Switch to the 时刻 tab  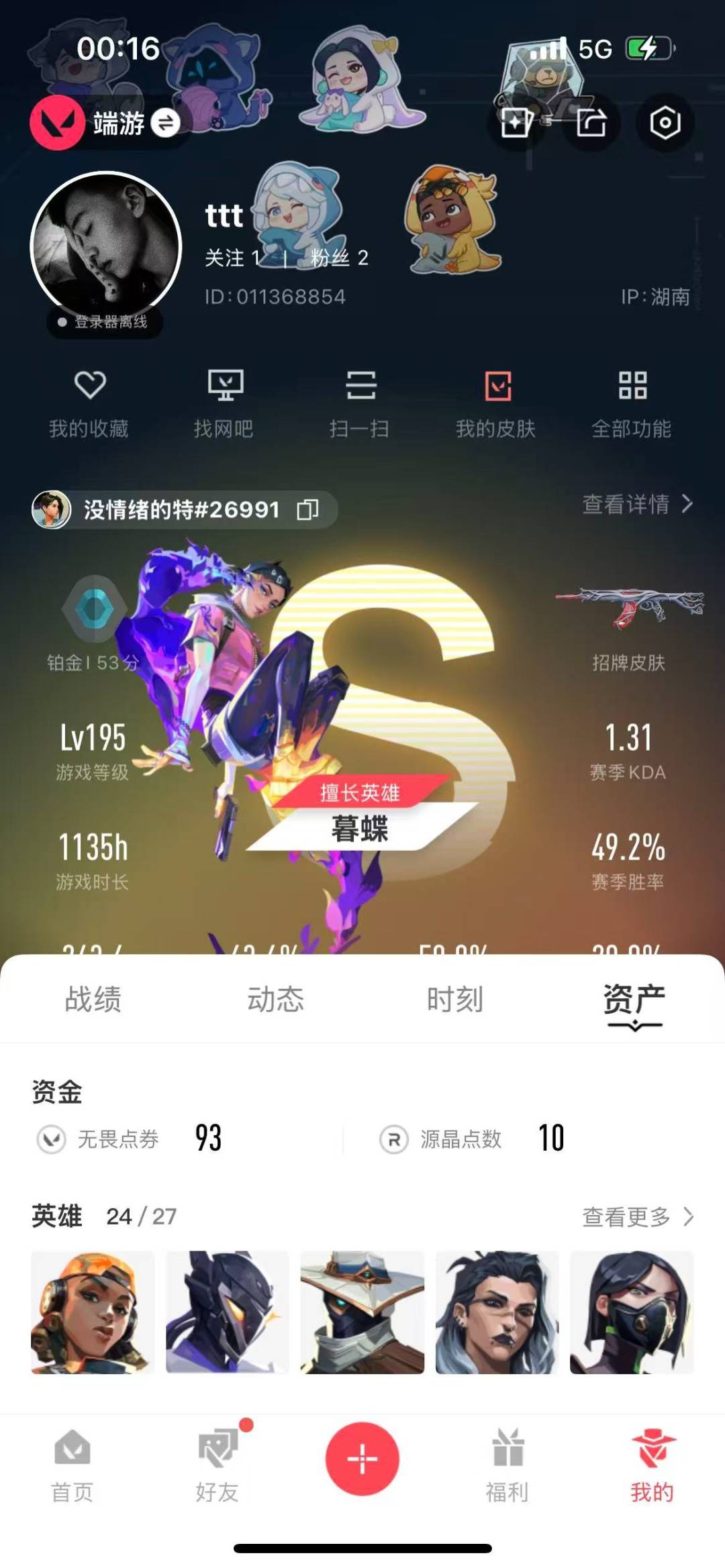(455, 999)
